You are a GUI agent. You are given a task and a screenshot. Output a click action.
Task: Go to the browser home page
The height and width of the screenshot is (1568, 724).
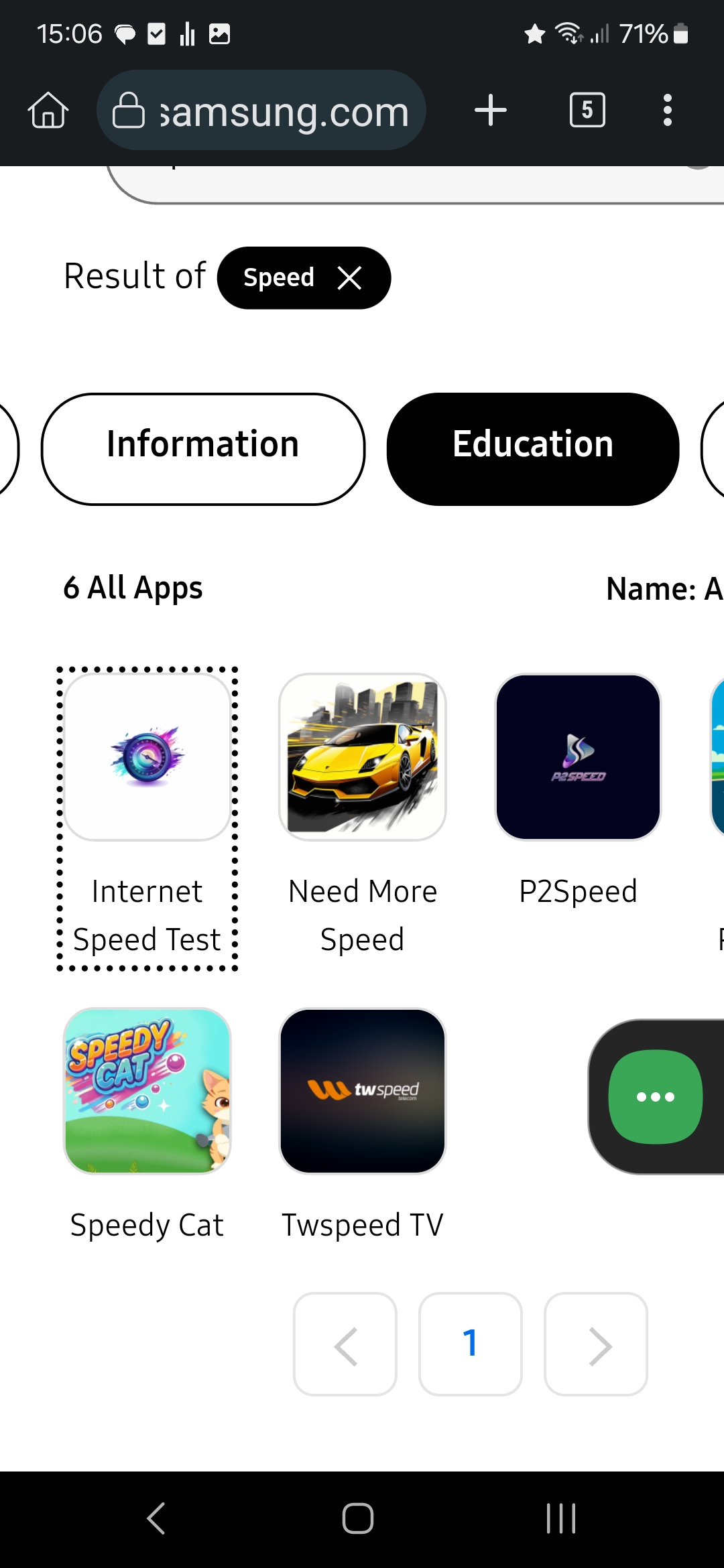(48, 110)
